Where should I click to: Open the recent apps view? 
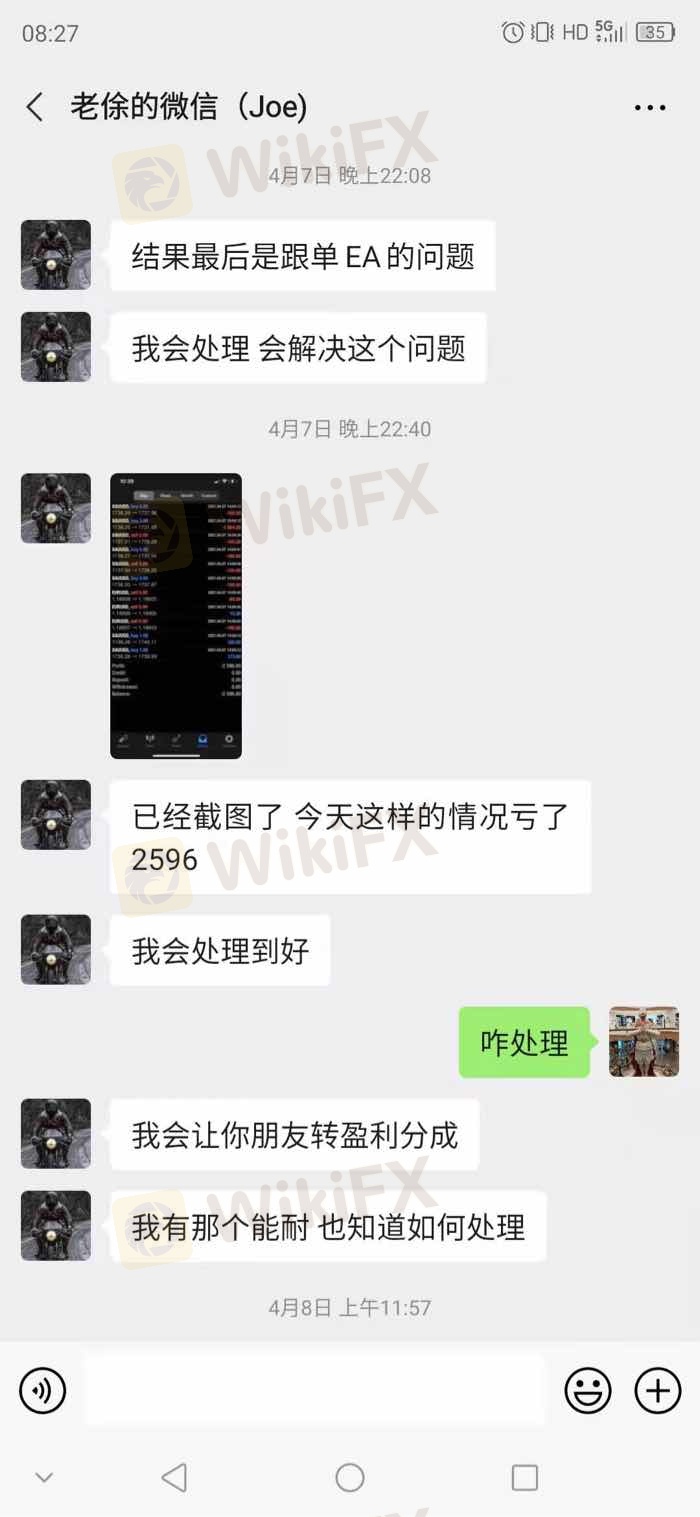tap(524, 1477)
